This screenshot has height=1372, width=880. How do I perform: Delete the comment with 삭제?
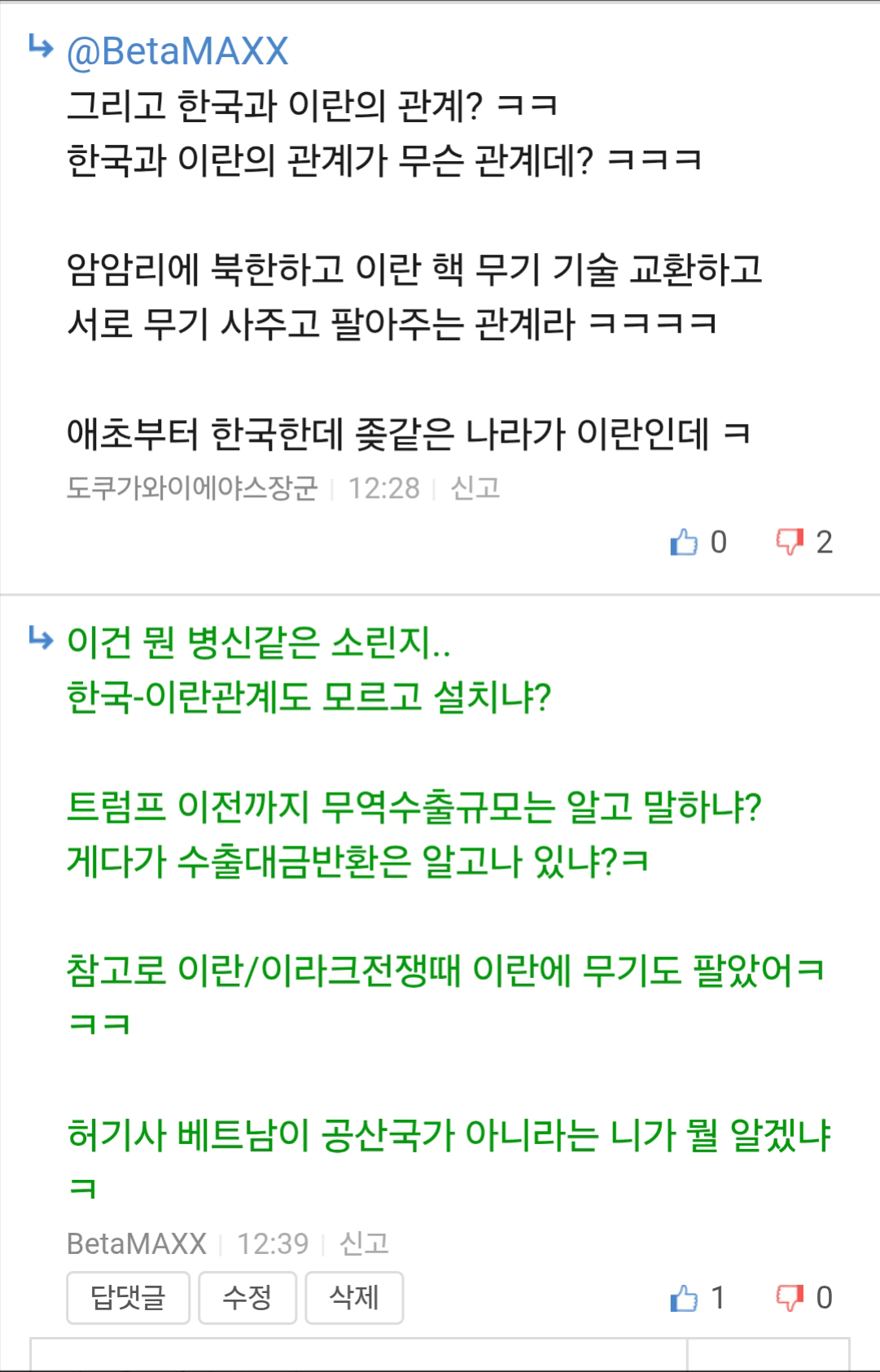click(354, 1297)
